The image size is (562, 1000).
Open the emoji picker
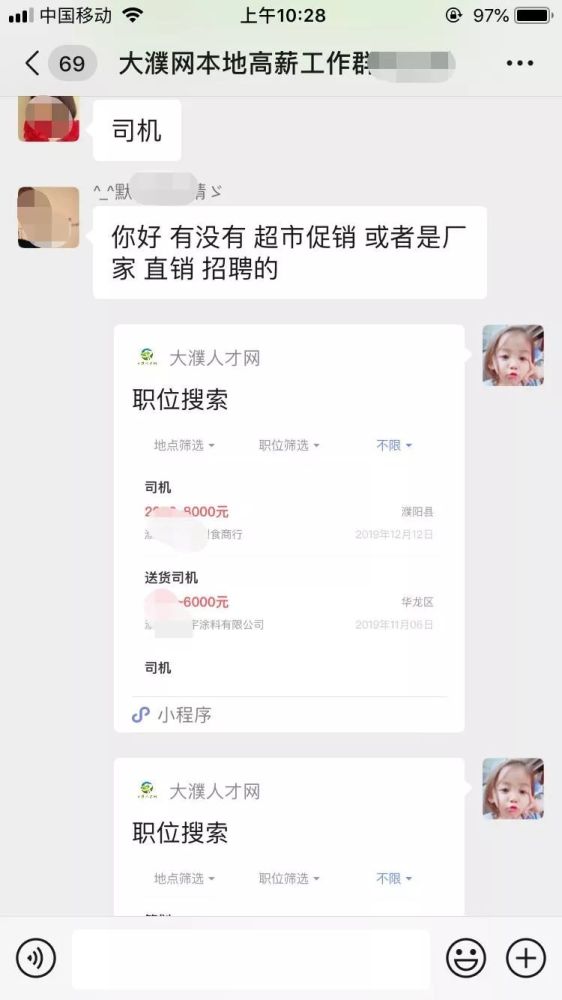466,957
